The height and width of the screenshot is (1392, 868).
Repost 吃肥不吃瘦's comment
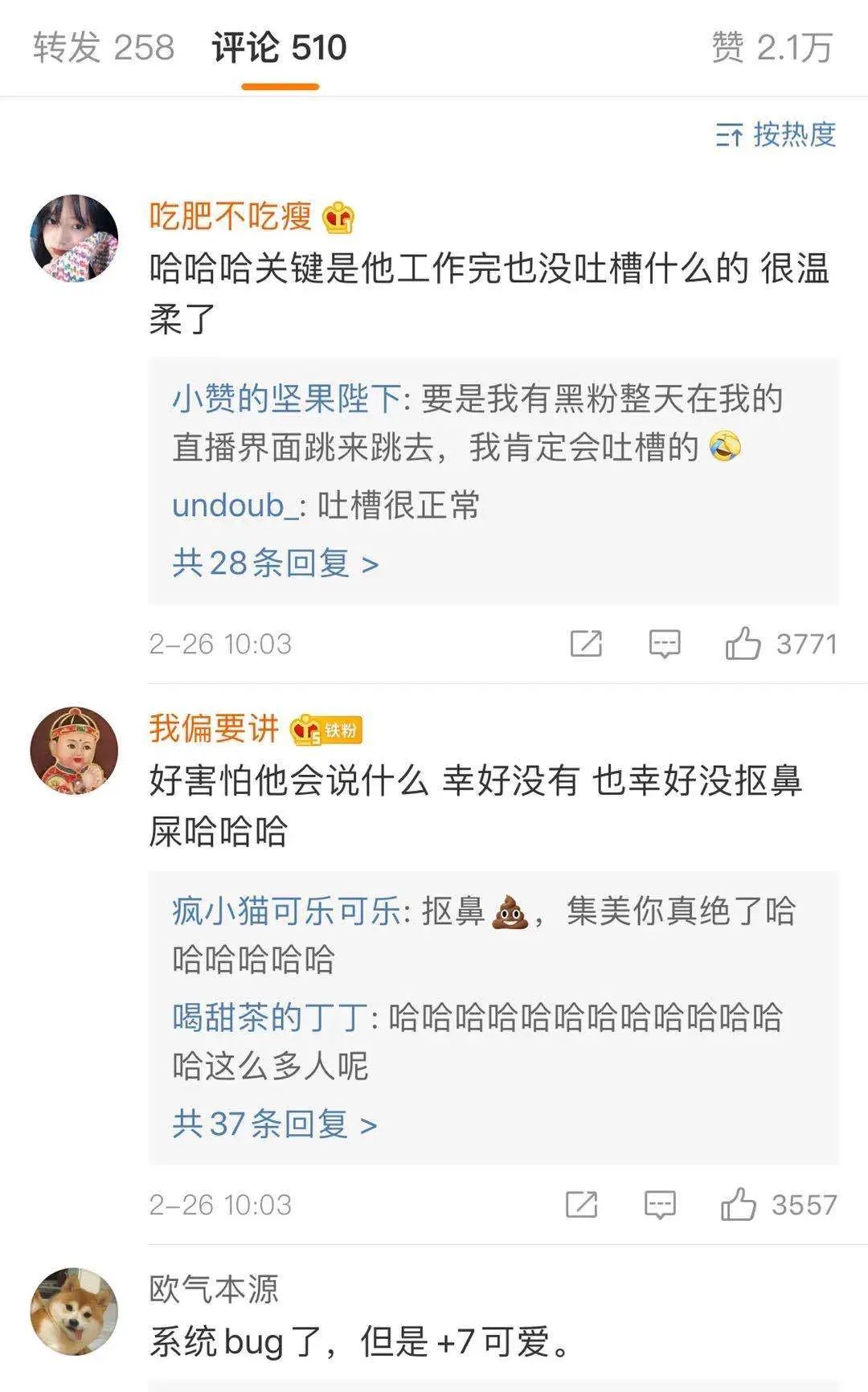586,644
